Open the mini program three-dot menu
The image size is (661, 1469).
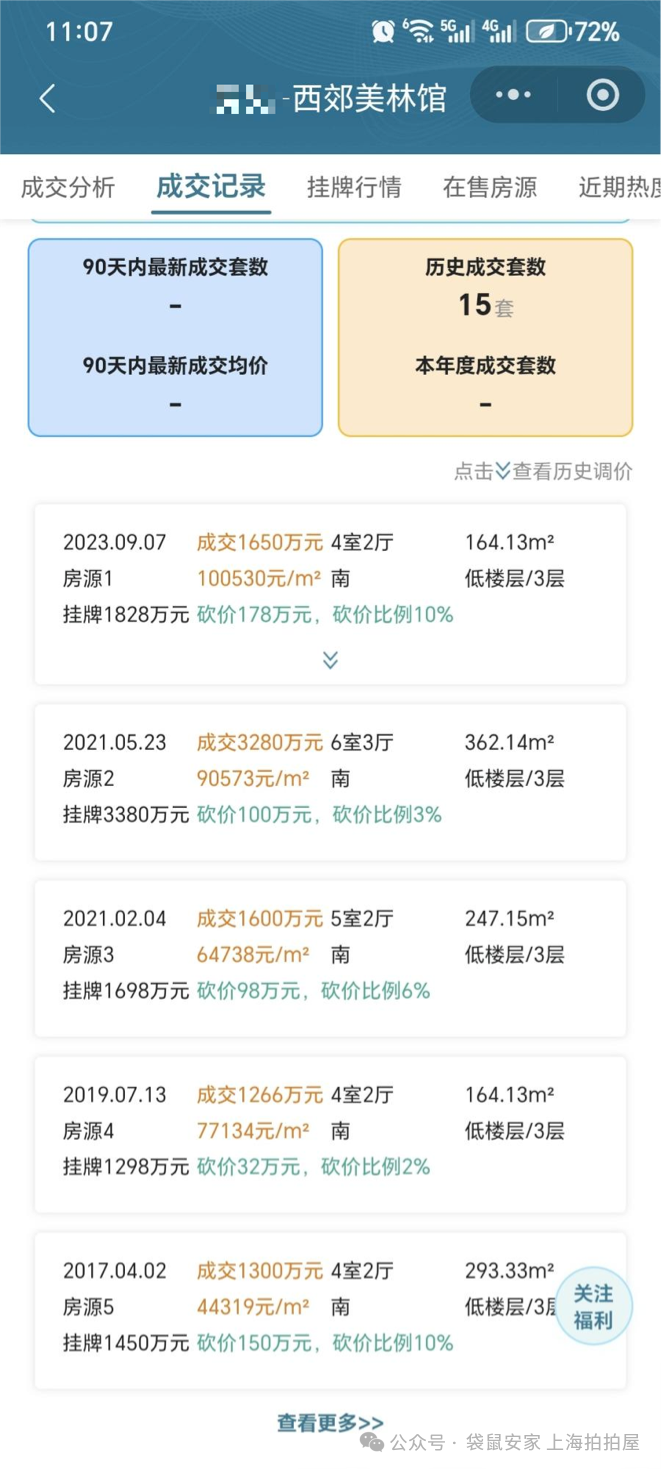click(513, 96)
